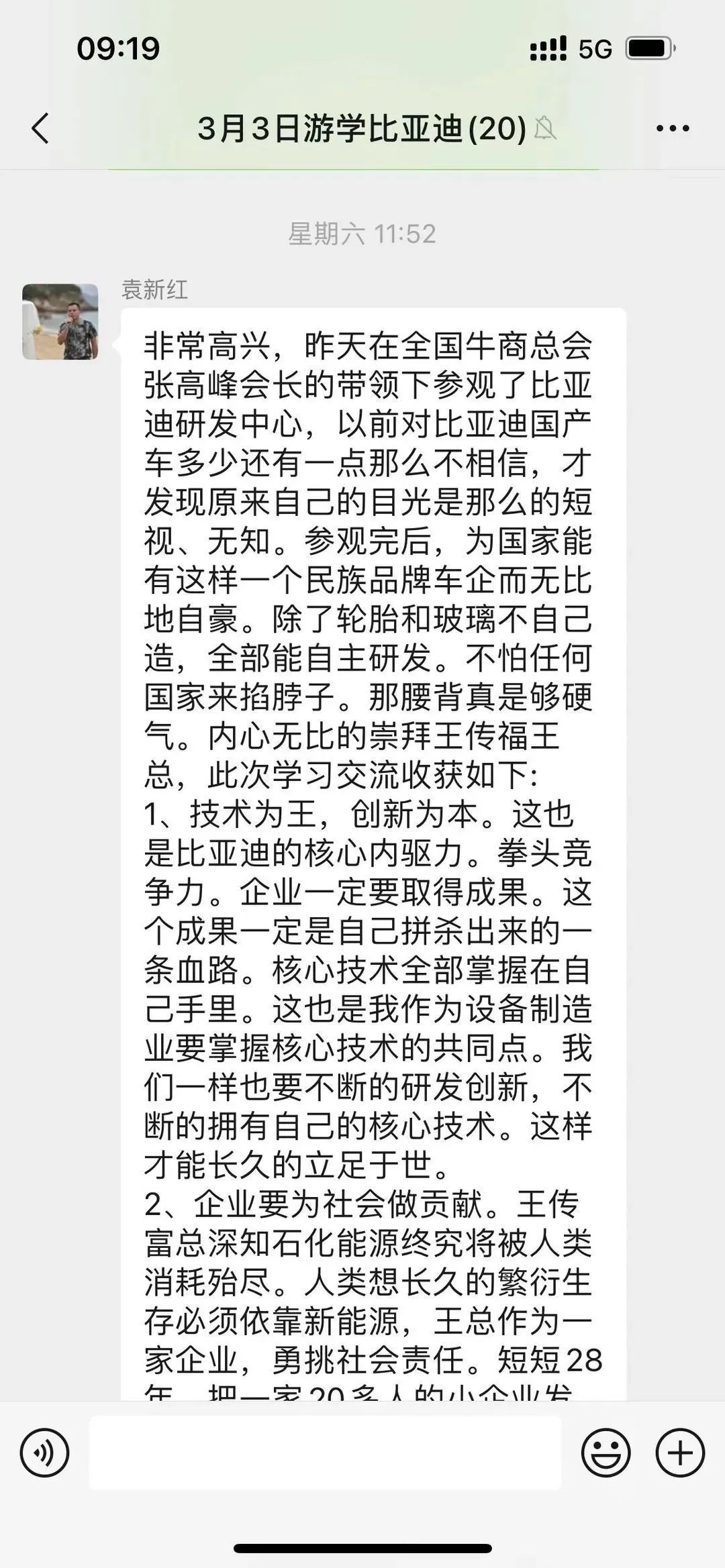Tap the status bar to scroll to top
Image resolution: width=725 pixels, height=1568 pixels.
(x=362, y=47)
